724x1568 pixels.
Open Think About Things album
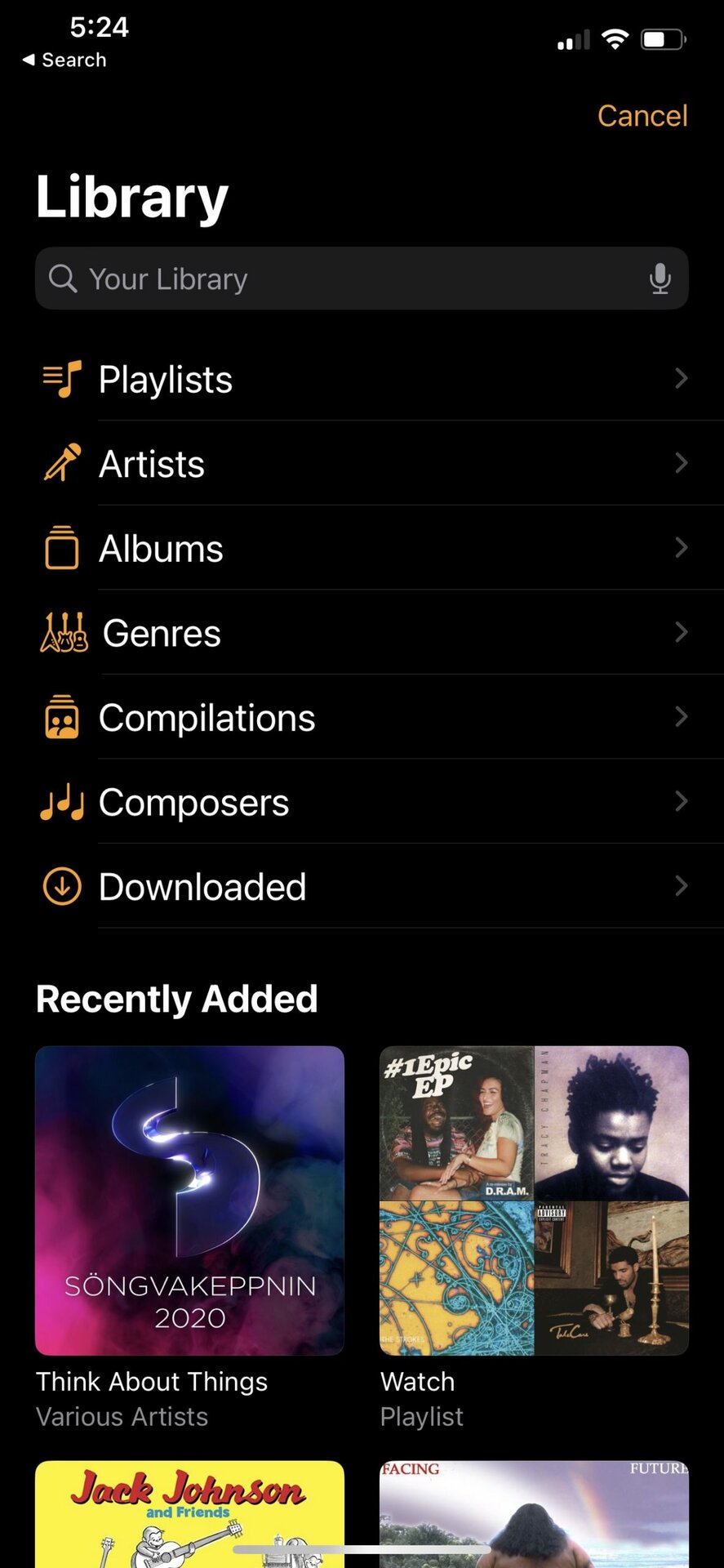pyautogui.click(x=189, y=1200)
